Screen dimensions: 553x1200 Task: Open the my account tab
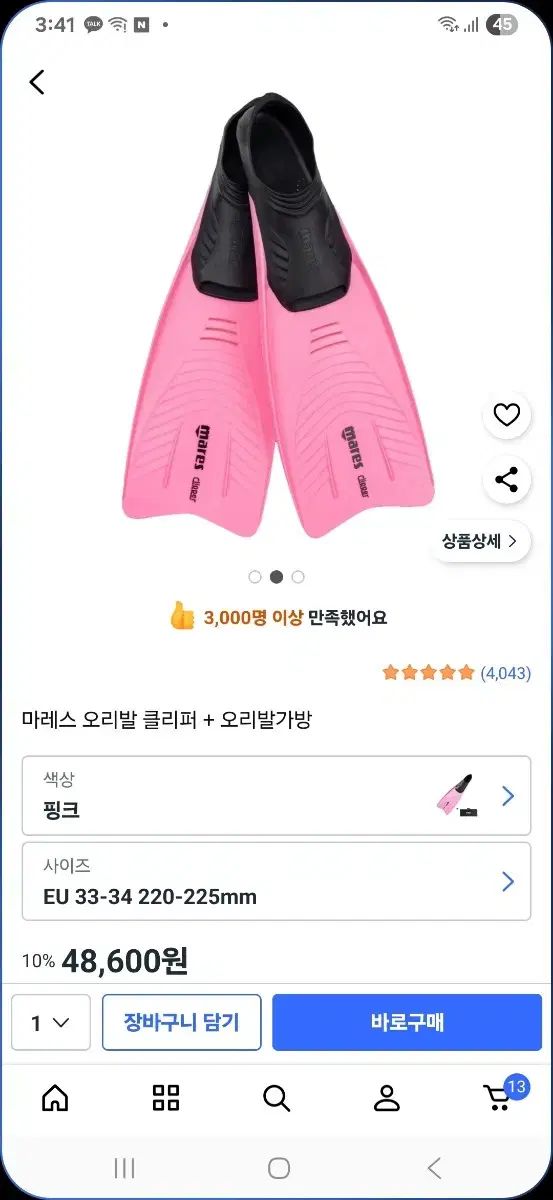pyautogui.click(x=387, y=1098)
